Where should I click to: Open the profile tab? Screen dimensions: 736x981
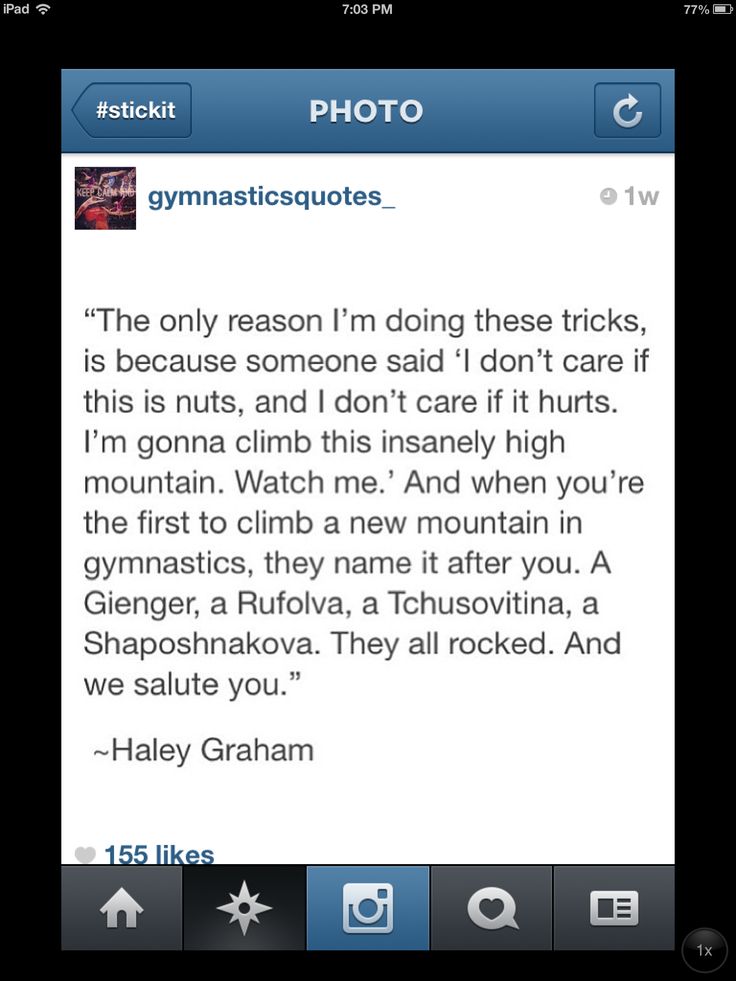click(613, 908)
